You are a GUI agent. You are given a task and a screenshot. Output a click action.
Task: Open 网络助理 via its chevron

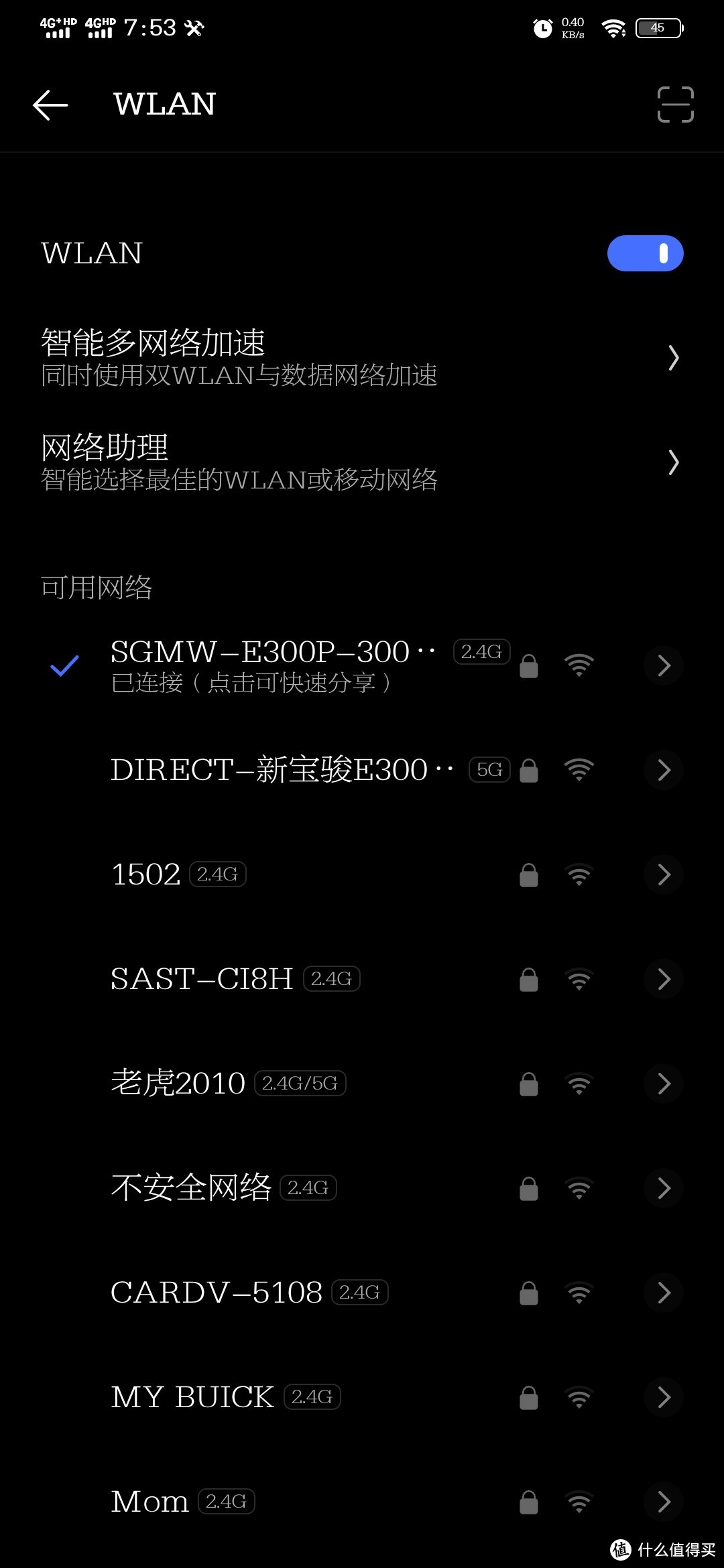pyautogui.click(x=674, y=462)
